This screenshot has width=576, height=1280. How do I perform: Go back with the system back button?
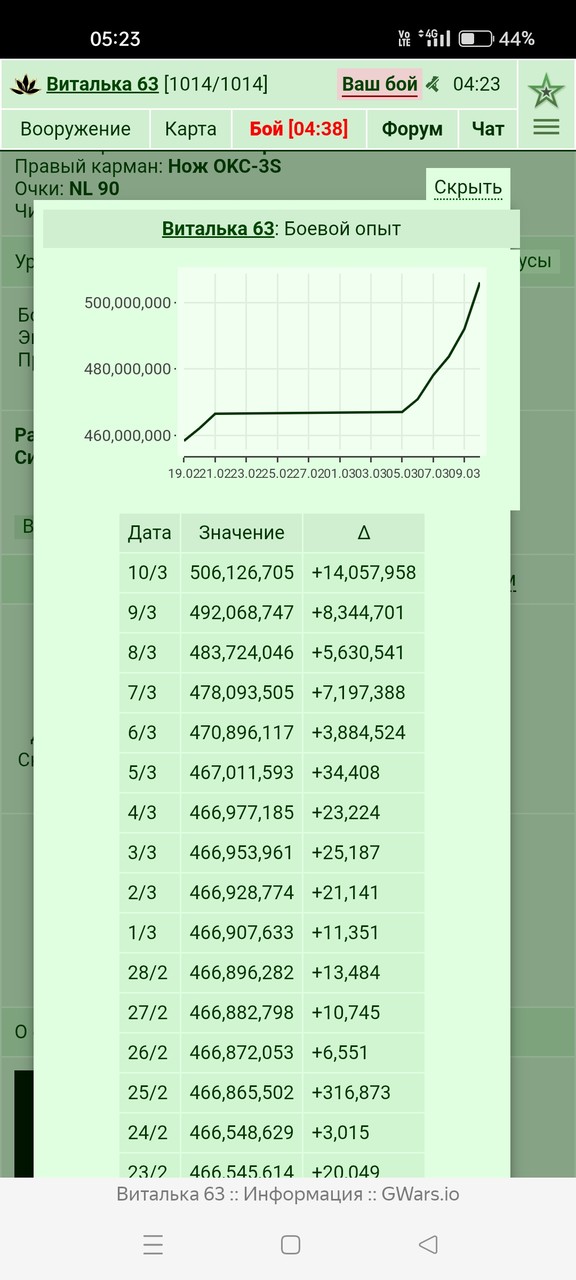(428, 1245)
